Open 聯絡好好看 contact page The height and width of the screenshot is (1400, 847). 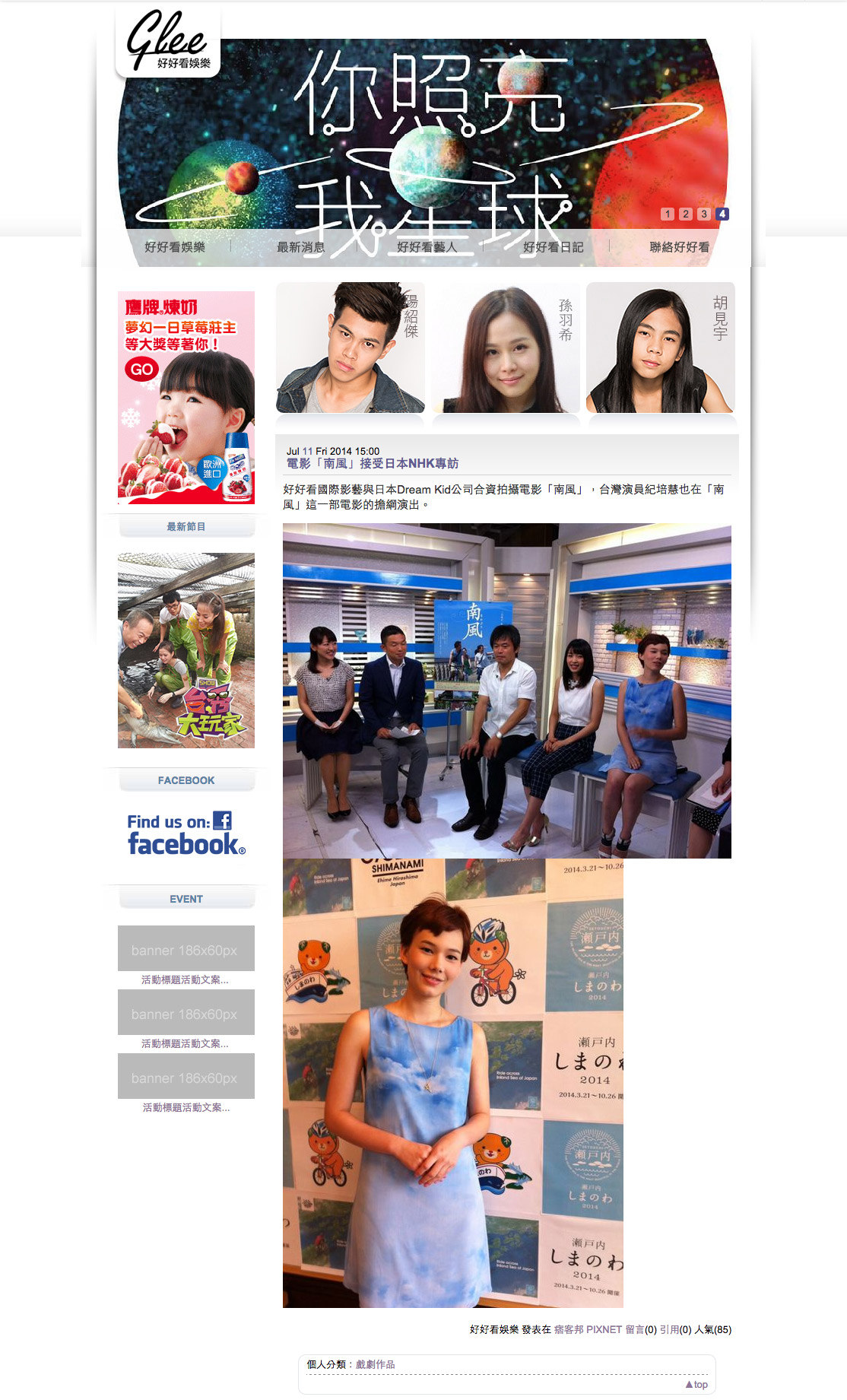click(x=679, y=247)
